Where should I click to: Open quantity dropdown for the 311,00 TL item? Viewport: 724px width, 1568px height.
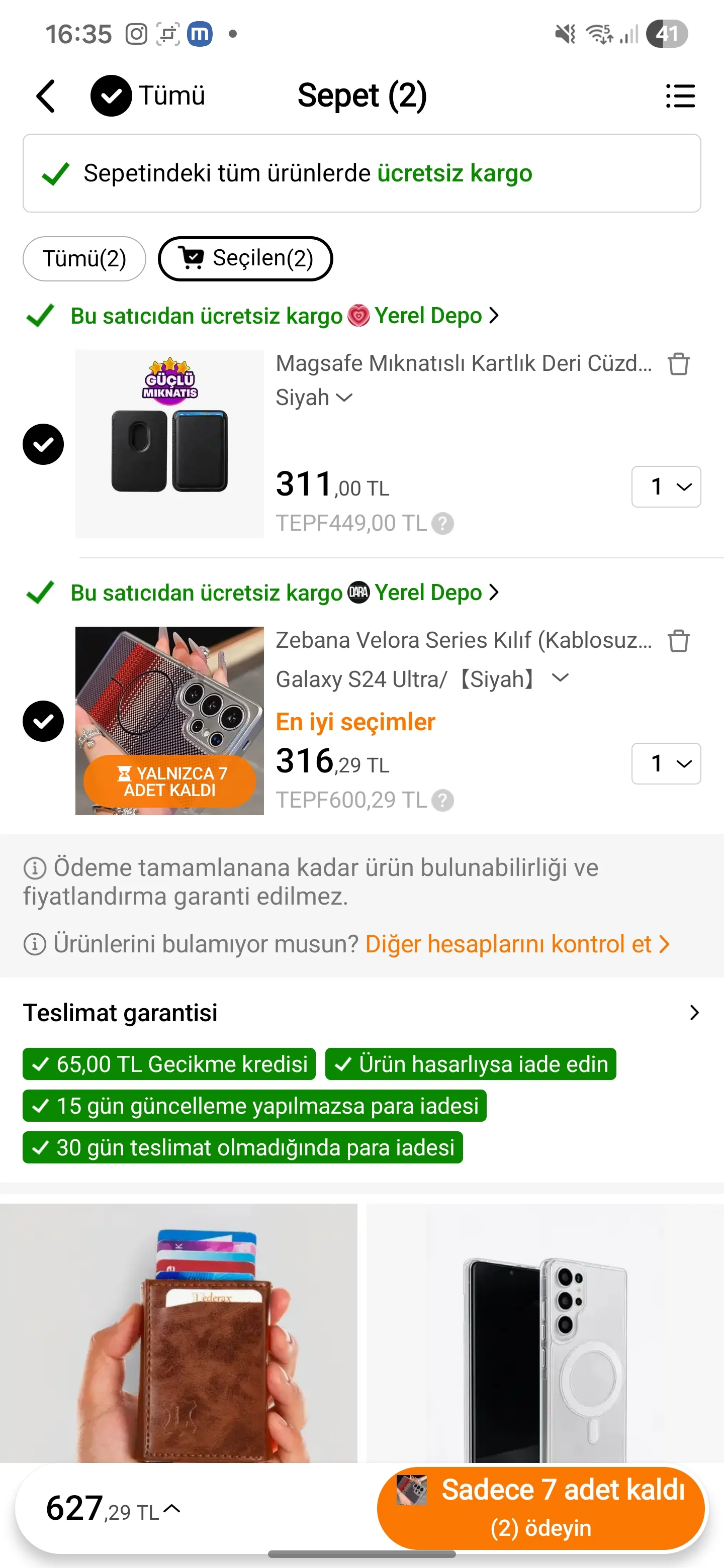tap(666, 486)
